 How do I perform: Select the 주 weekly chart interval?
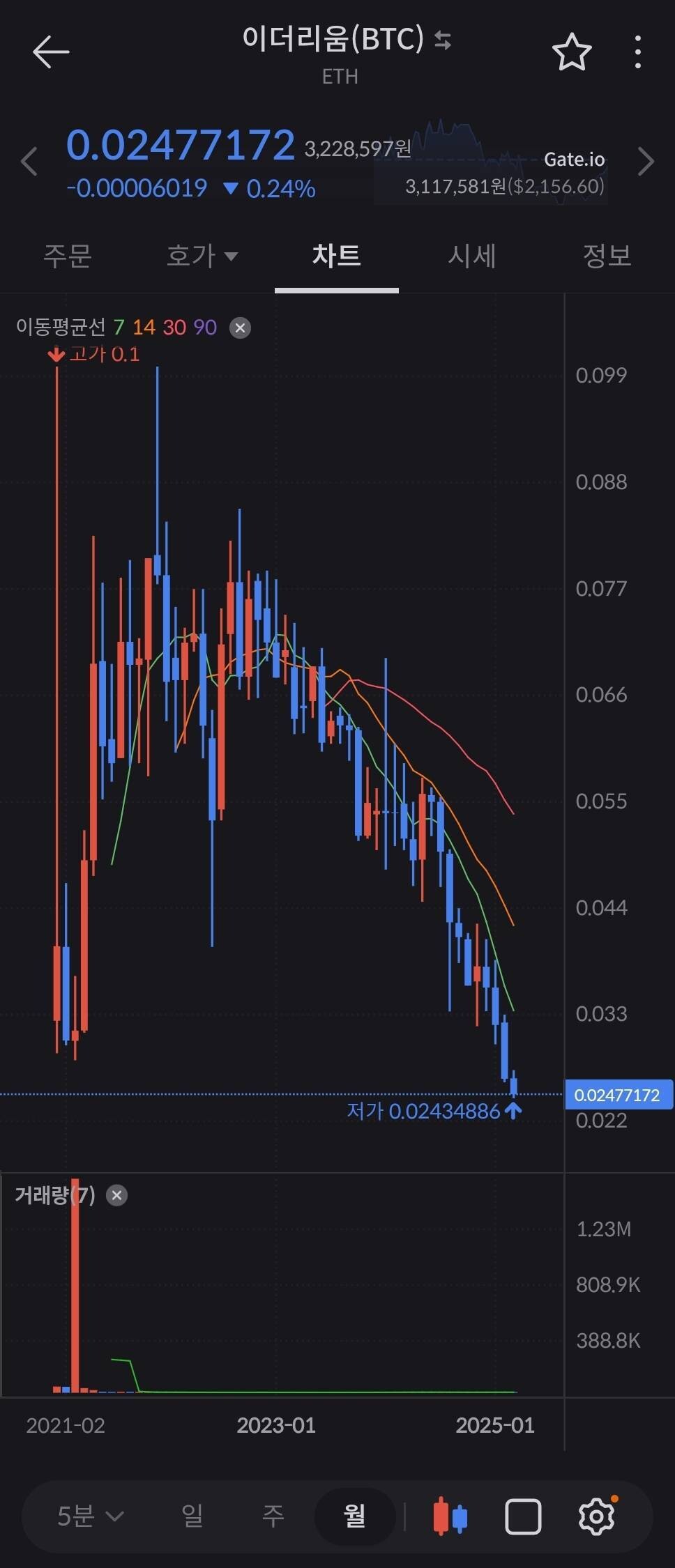click(273, 1516)
